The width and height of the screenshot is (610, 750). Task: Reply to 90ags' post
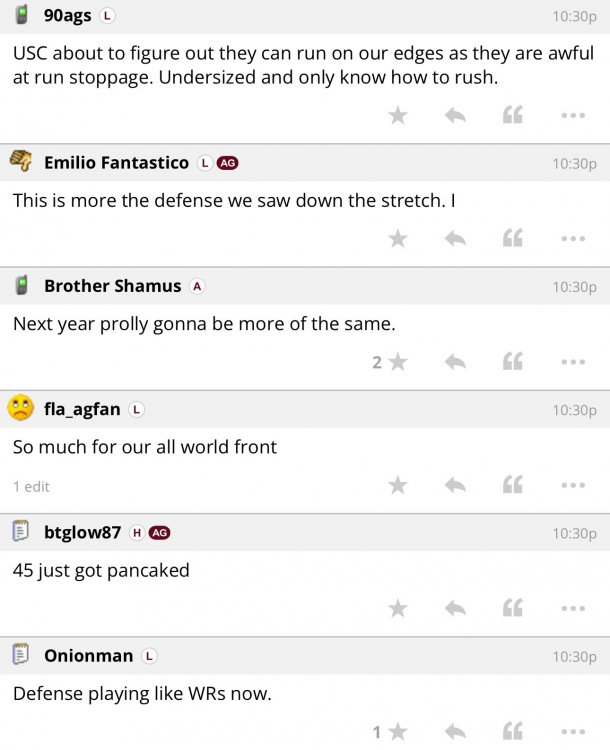click(x=455, y=116)
